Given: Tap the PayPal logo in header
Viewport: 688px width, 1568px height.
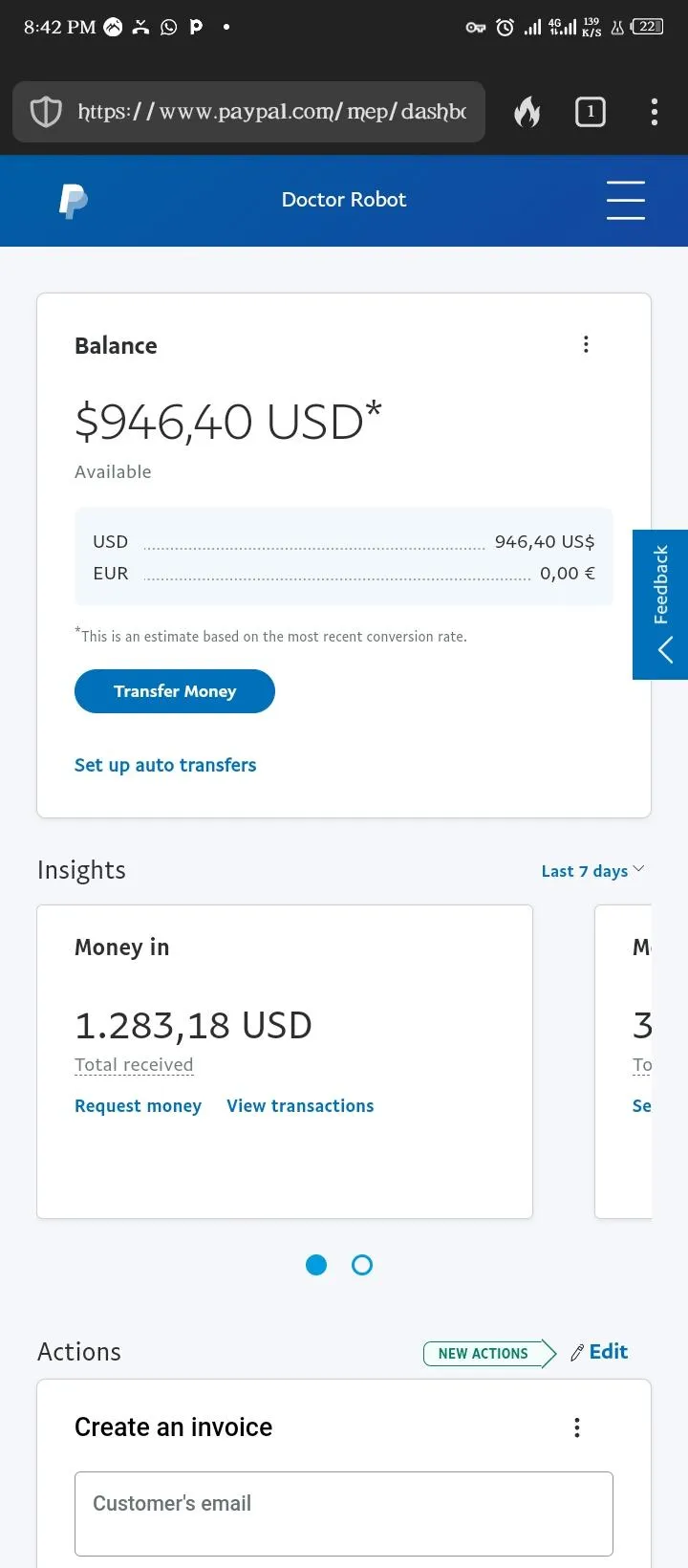Looking at the screenshot, I should click(x=73, y=200).
